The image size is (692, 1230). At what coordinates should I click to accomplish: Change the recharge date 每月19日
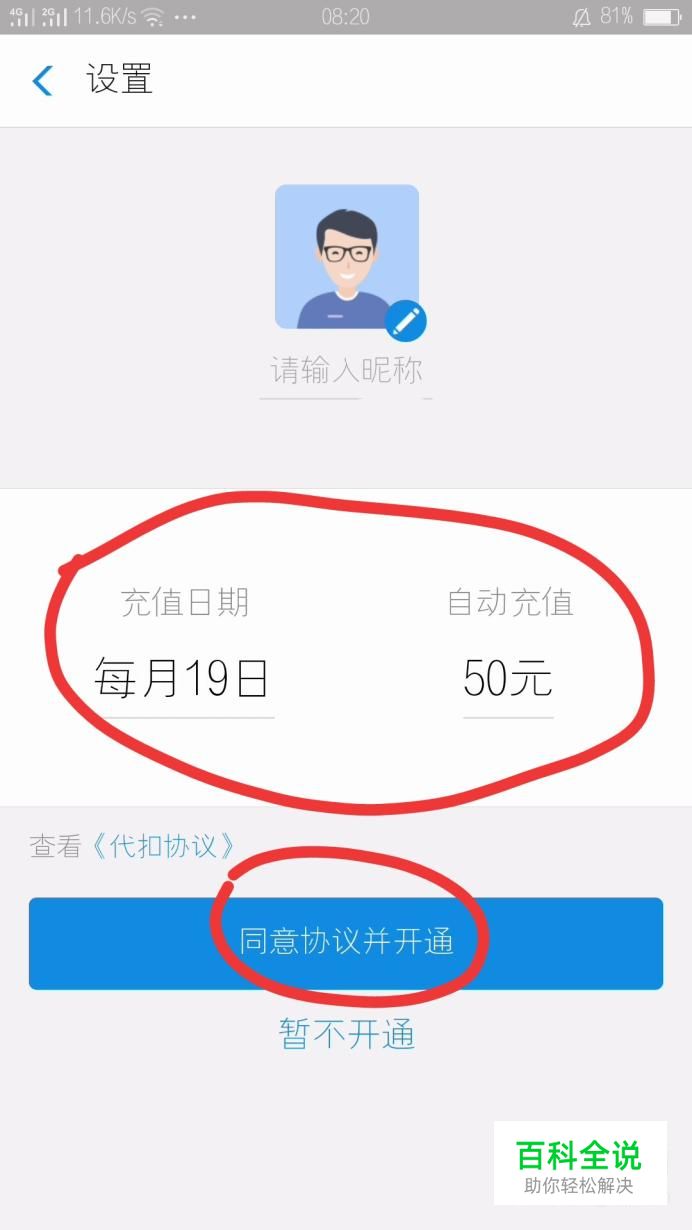click(183, 679)
